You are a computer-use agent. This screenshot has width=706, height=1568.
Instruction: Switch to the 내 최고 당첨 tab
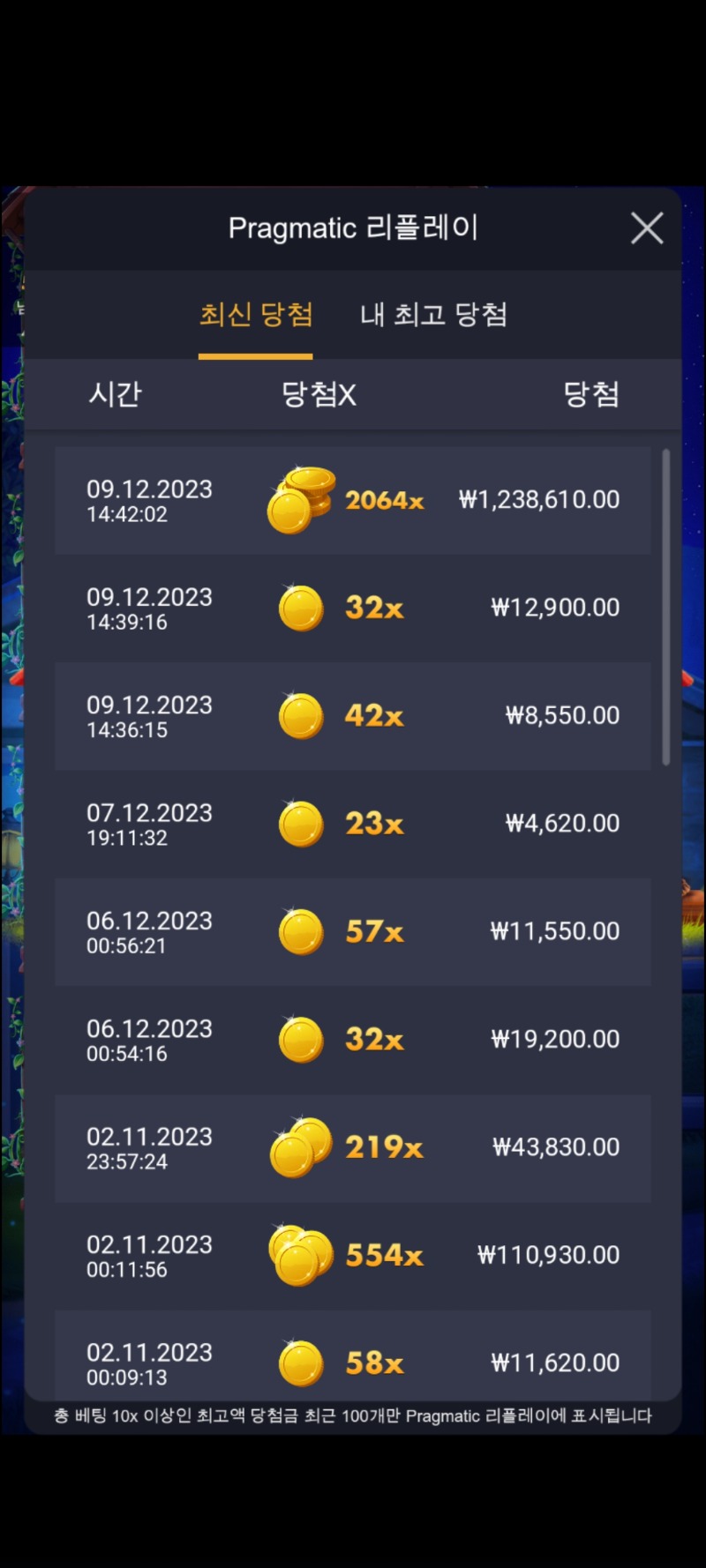433,315
